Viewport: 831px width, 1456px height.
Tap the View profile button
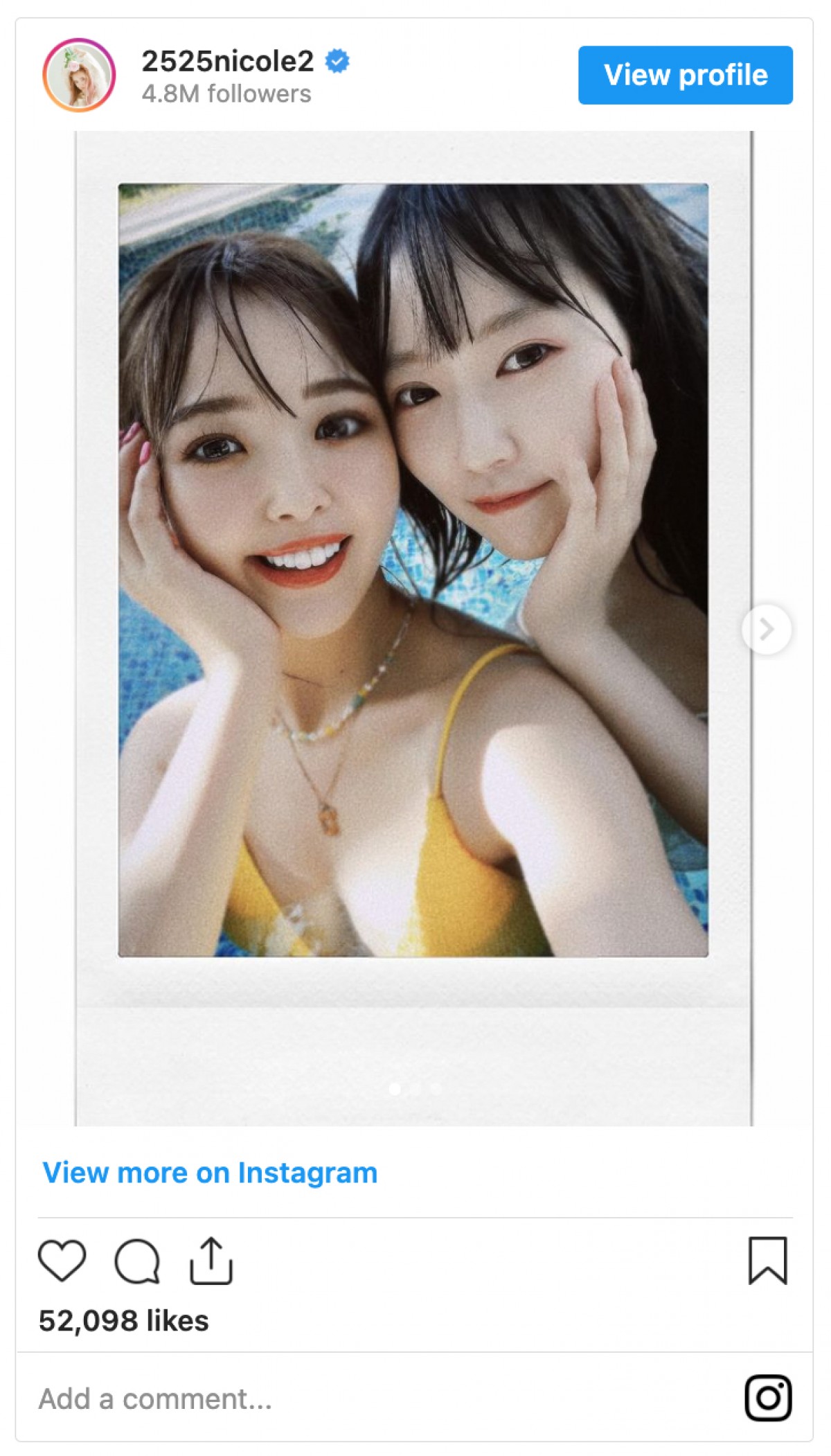coord(685,75)
